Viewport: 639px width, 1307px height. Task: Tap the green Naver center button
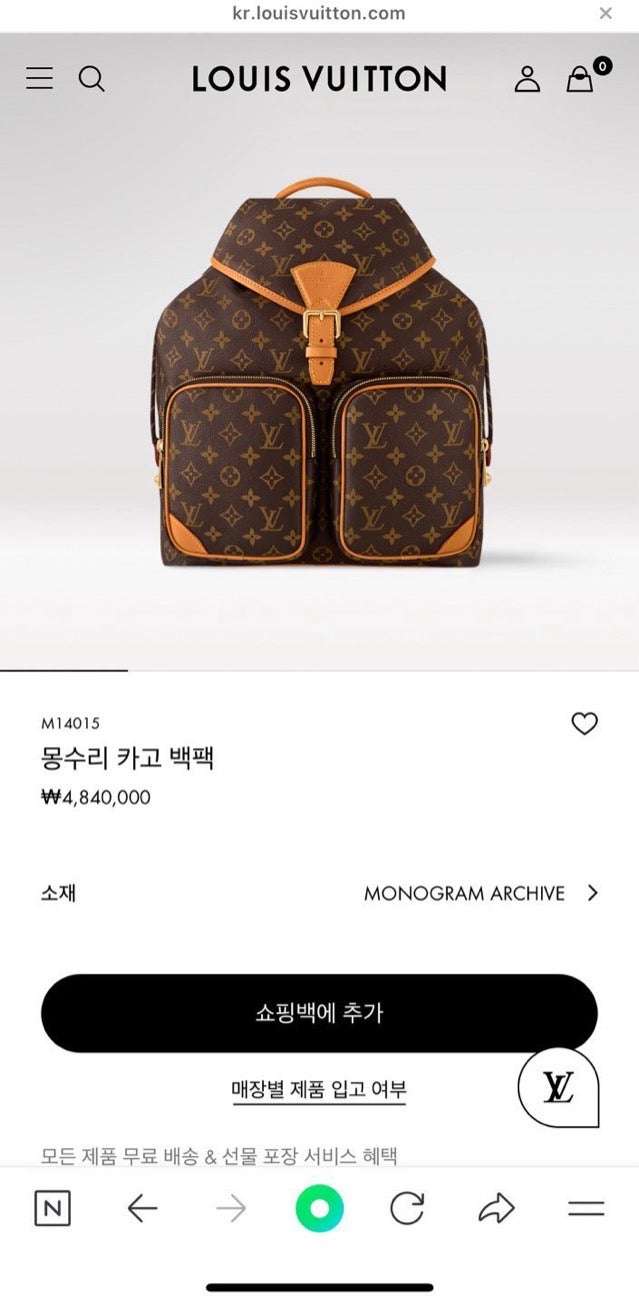pos(319,1209)
